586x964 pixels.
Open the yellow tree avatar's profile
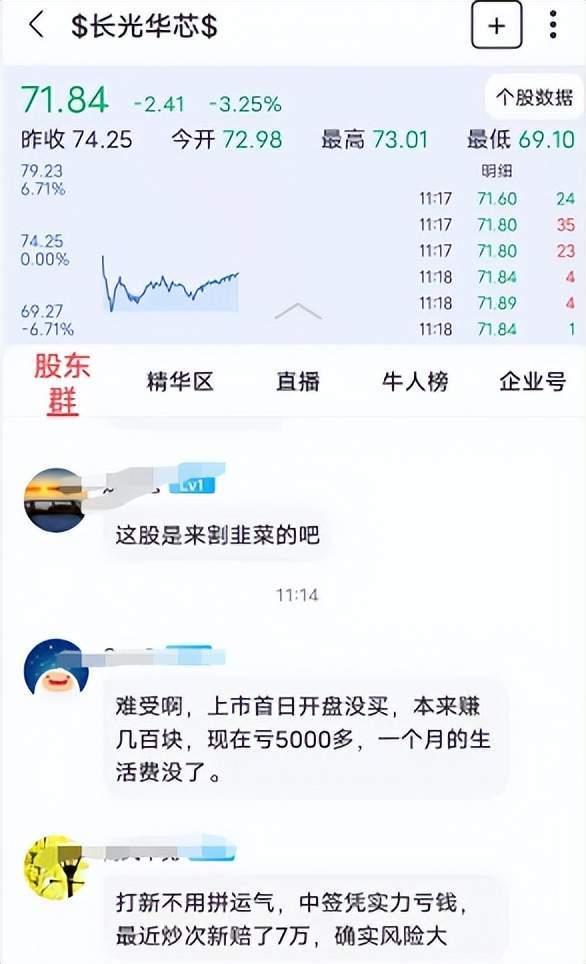[x=55, y=866]
